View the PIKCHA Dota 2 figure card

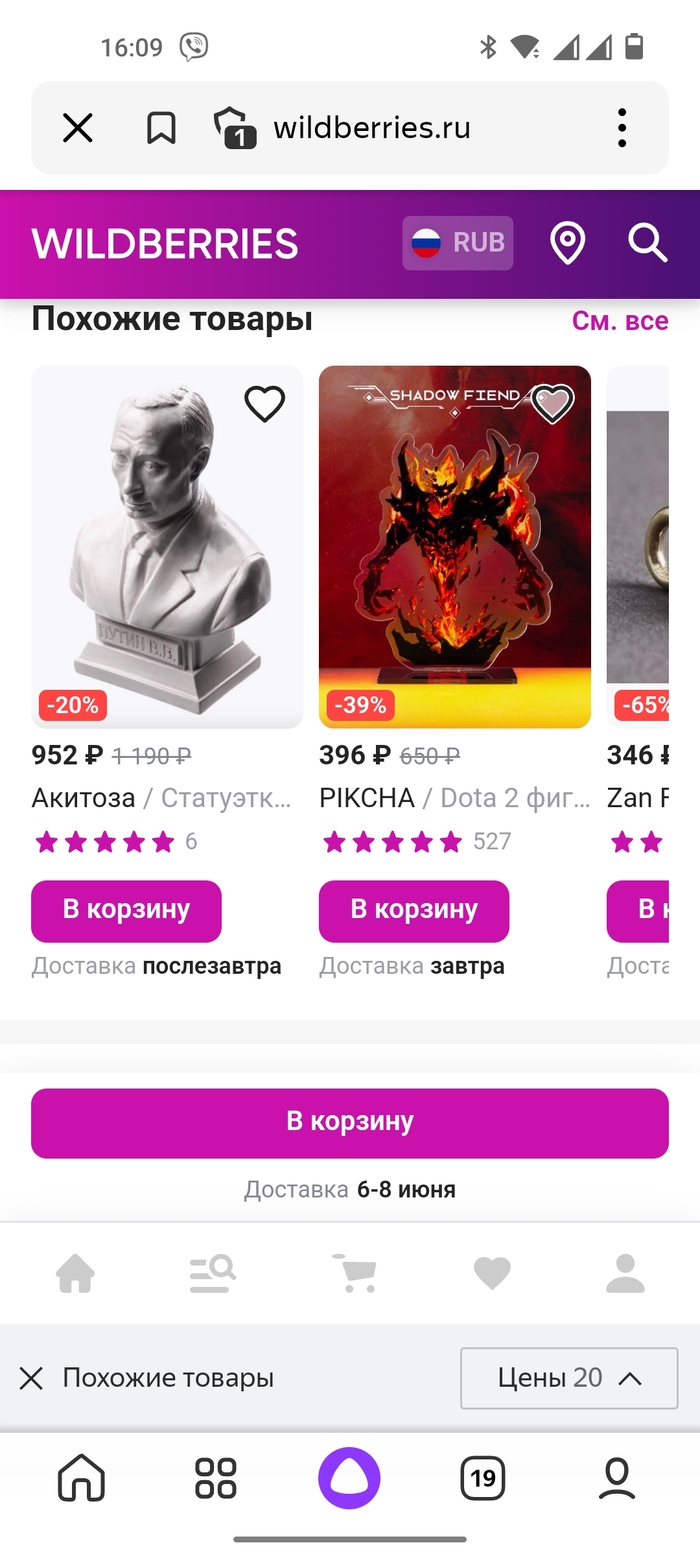(455, 546)
